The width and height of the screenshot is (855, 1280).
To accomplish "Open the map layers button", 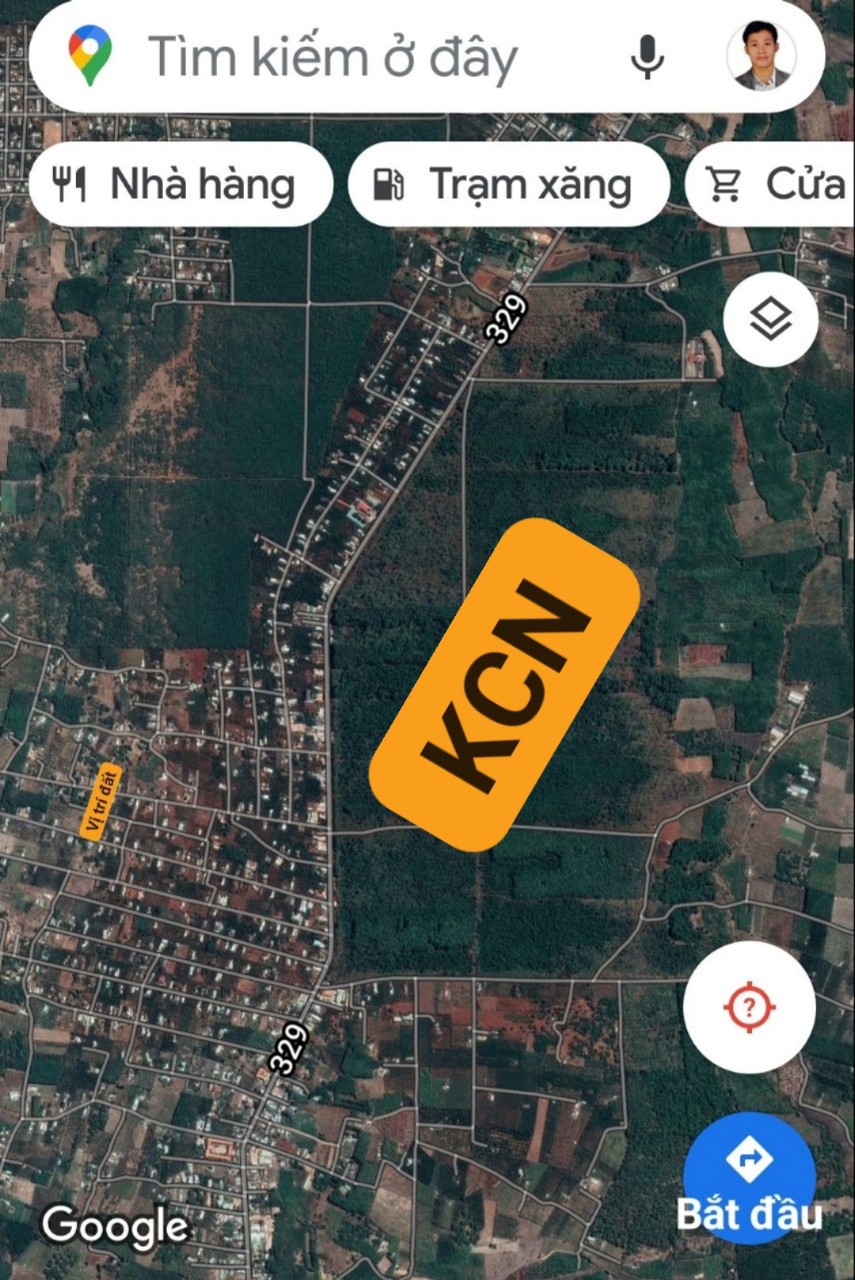I will coord(771,320).
